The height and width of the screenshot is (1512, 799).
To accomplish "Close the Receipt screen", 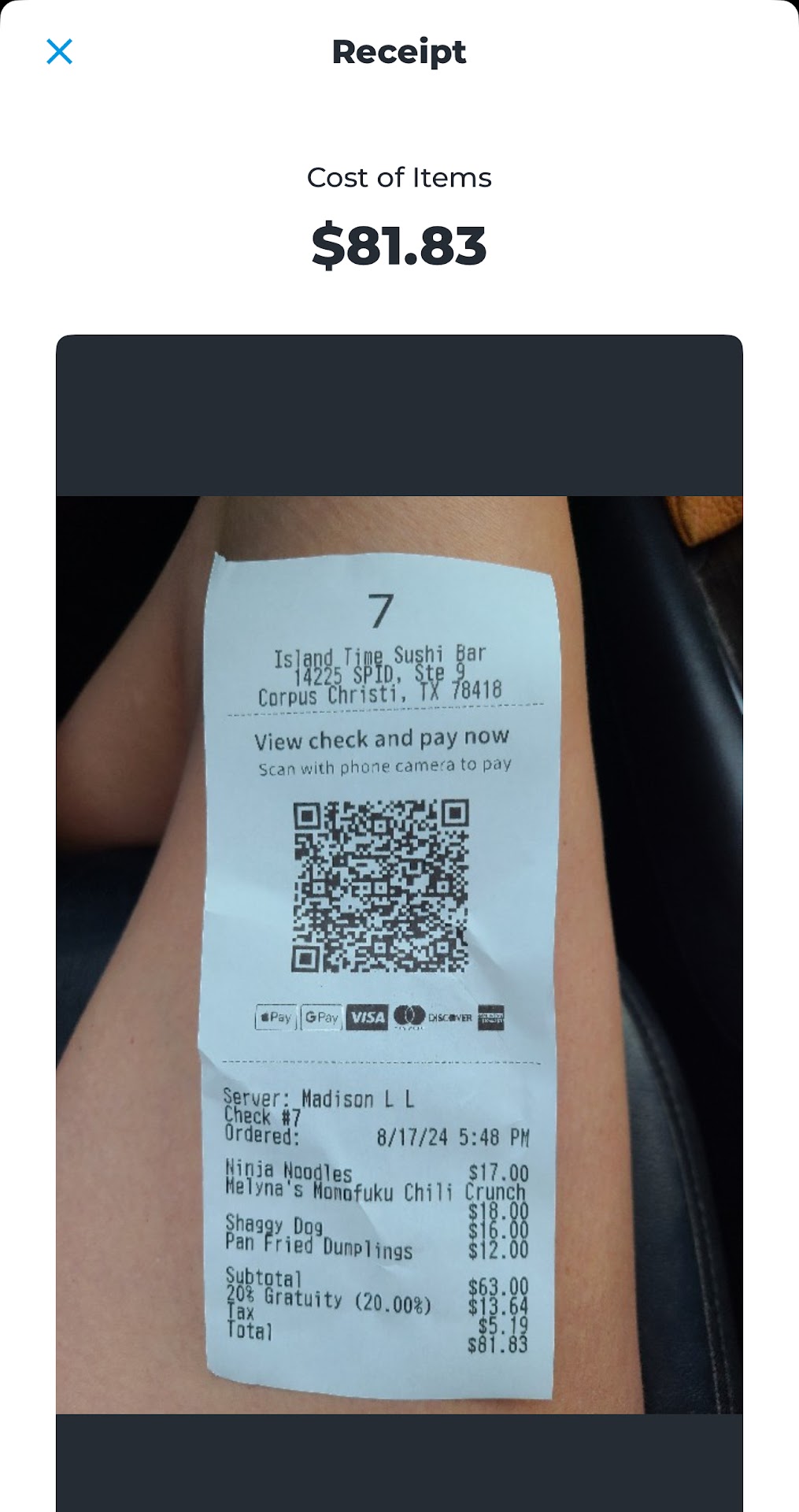I will tap(59, 52).
